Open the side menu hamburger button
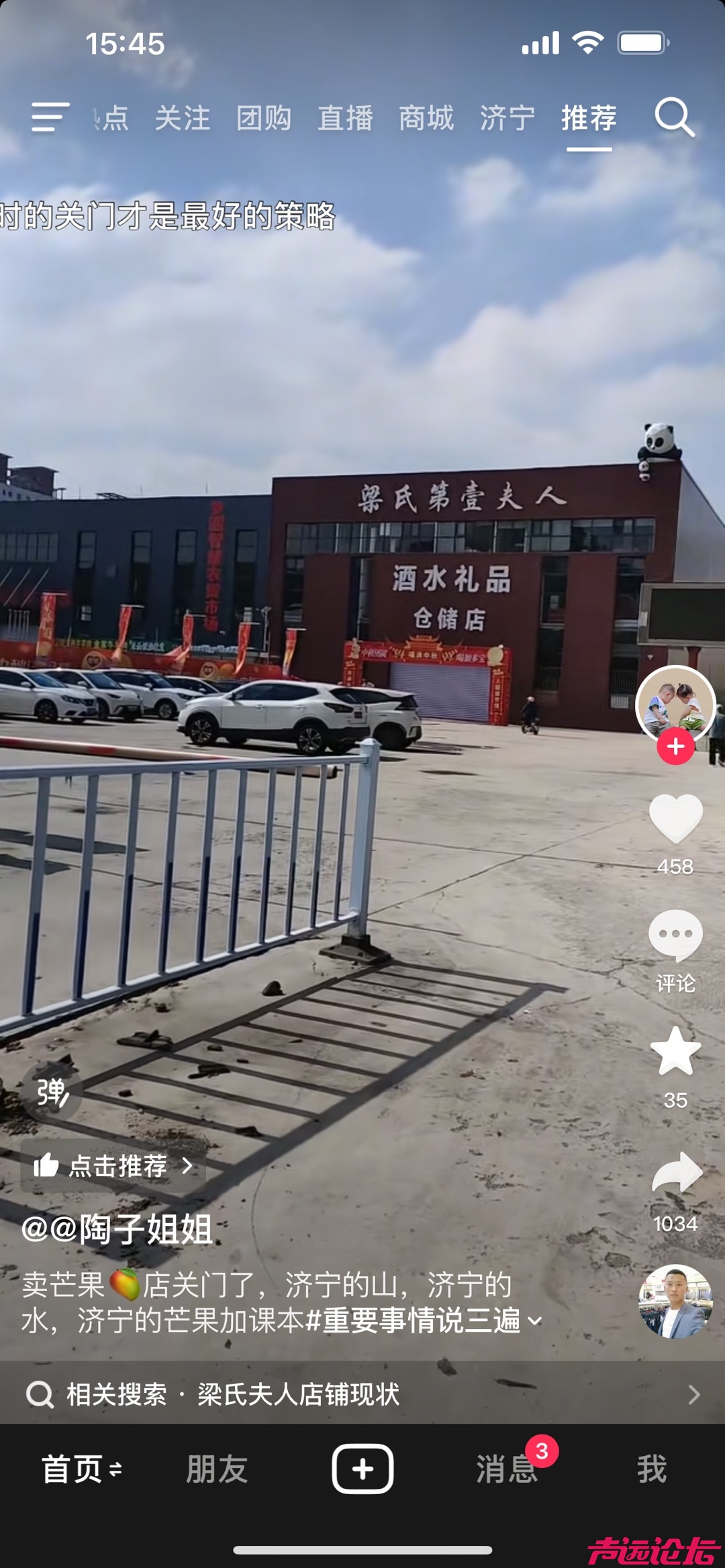The image size is (725, 1568). click(50, 117)
